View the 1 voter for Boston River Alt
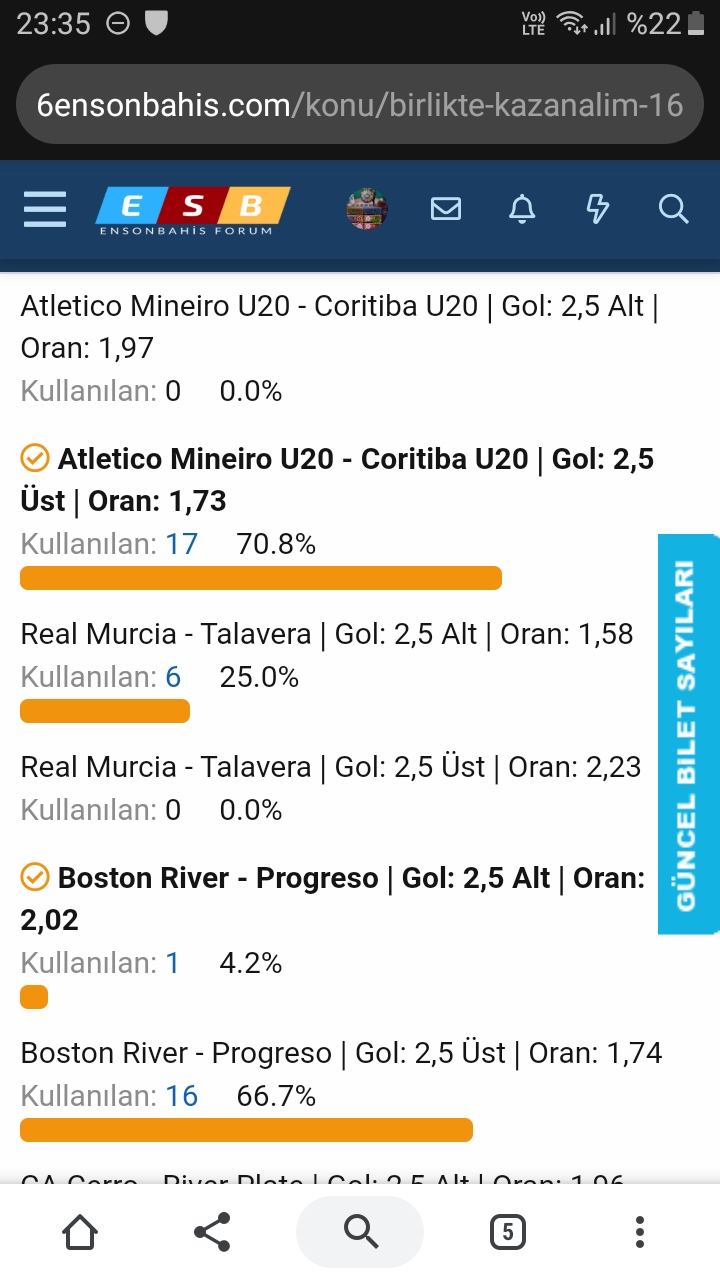Image resolution: width=720 pixels, height=1280 pixels. click(173, 963)
